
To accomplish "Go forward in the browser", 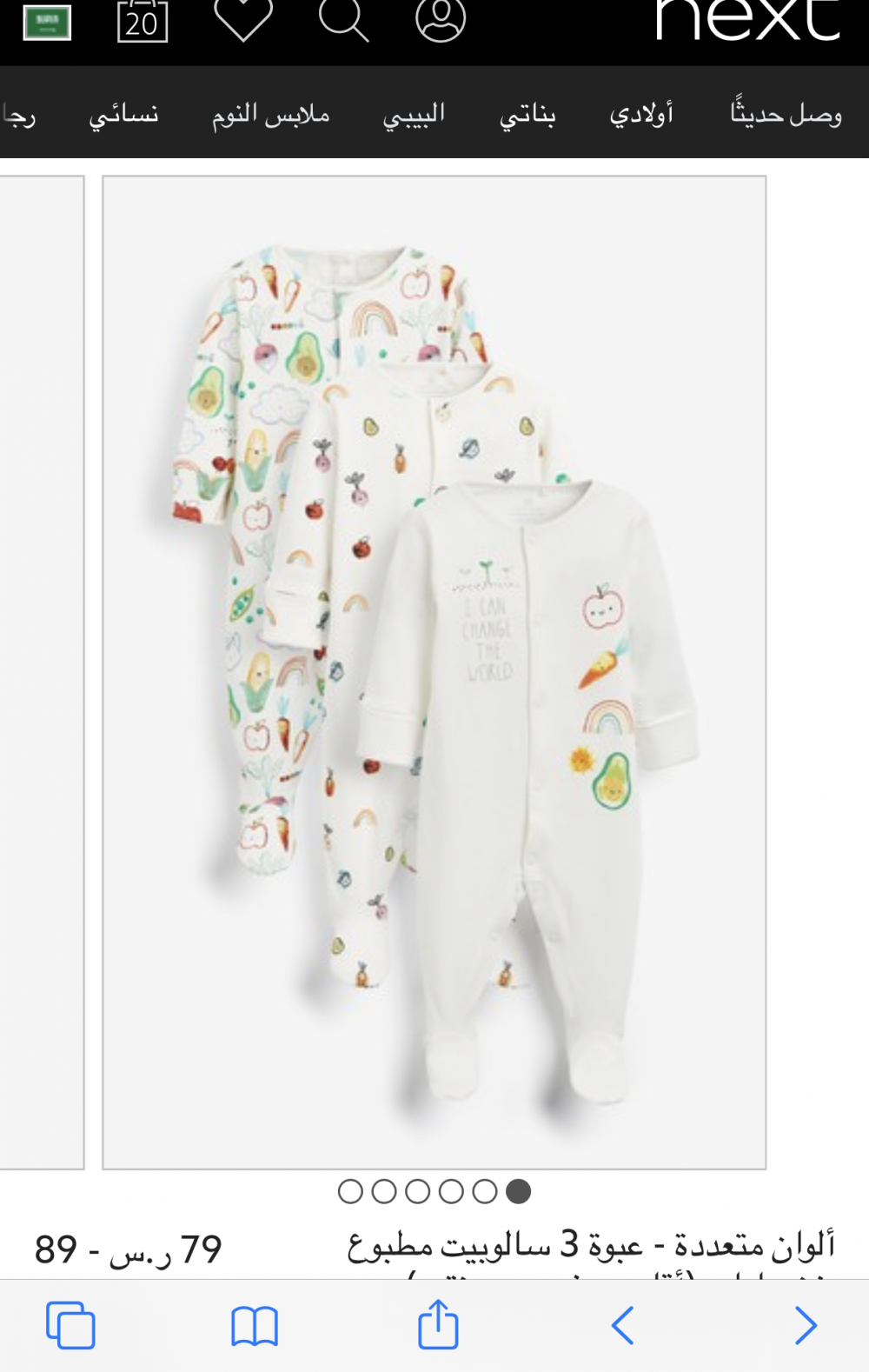I will [806, 1325].
